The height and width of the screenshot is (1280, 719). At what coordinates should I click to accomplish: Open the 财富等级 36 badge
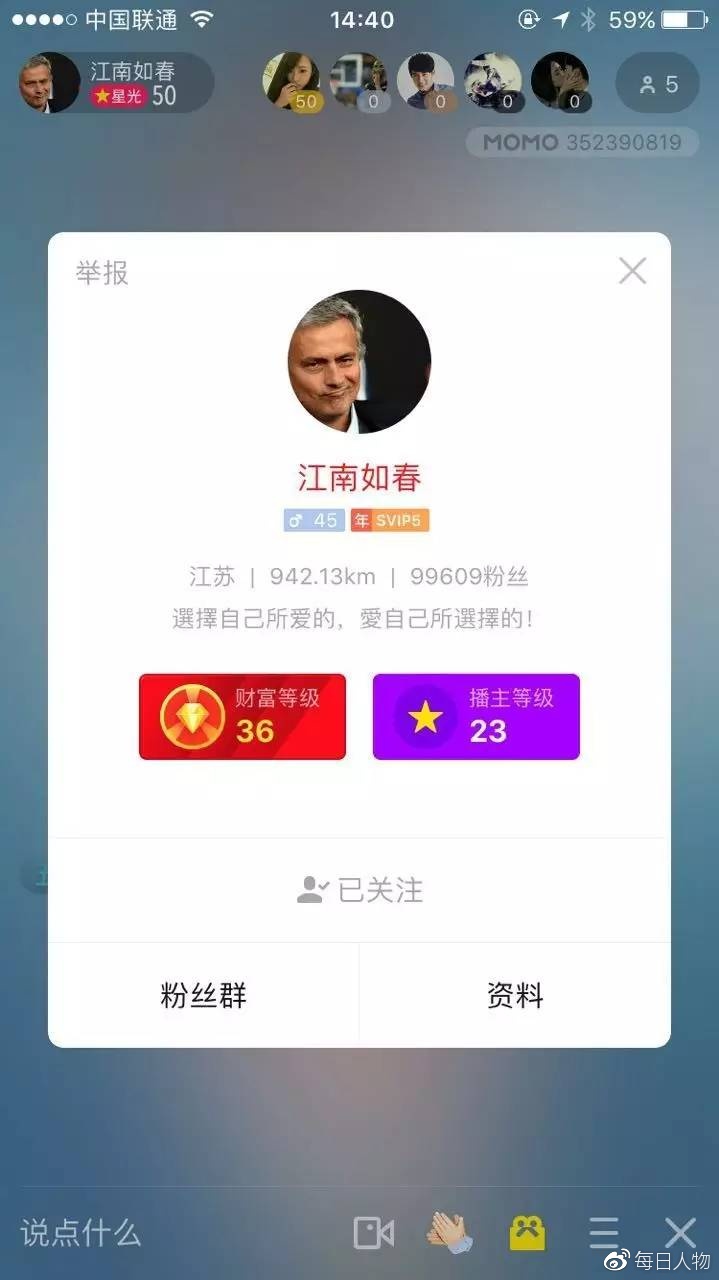tap(243, 716)
